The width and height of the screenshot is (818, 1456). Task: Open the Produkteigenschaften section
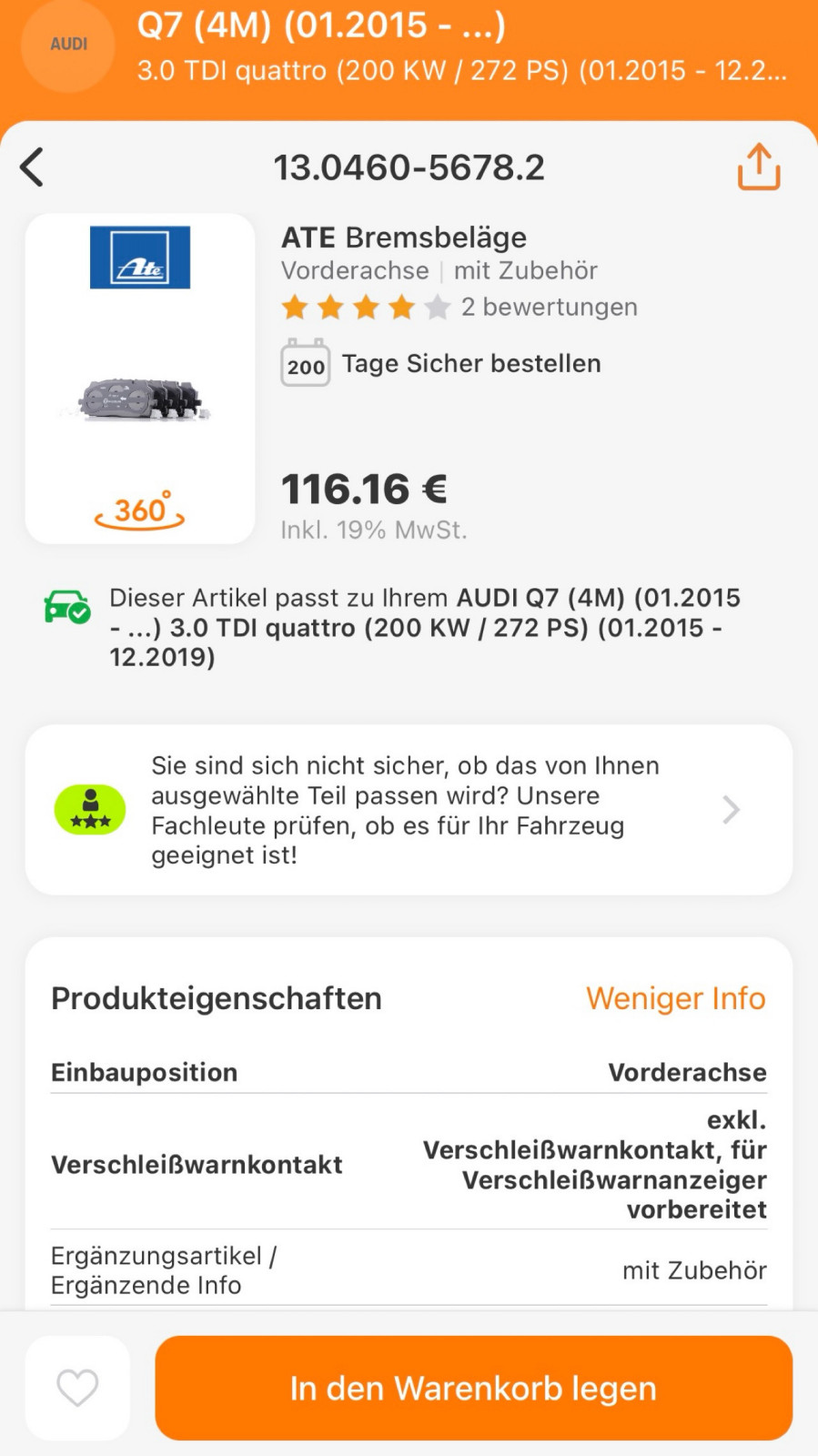(x=216, y=998)
